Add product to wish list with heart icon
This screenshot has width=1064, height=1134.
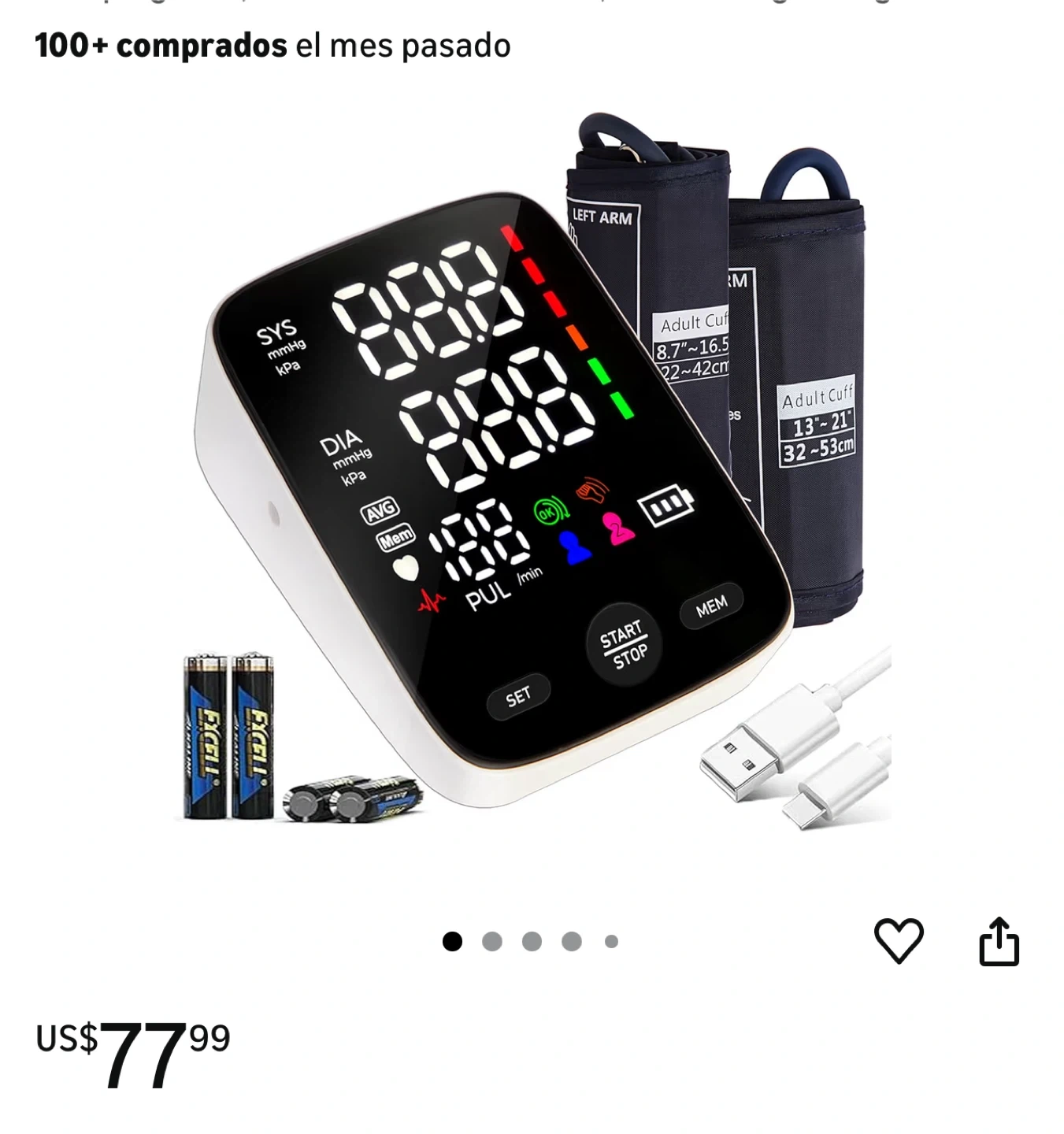899,940
